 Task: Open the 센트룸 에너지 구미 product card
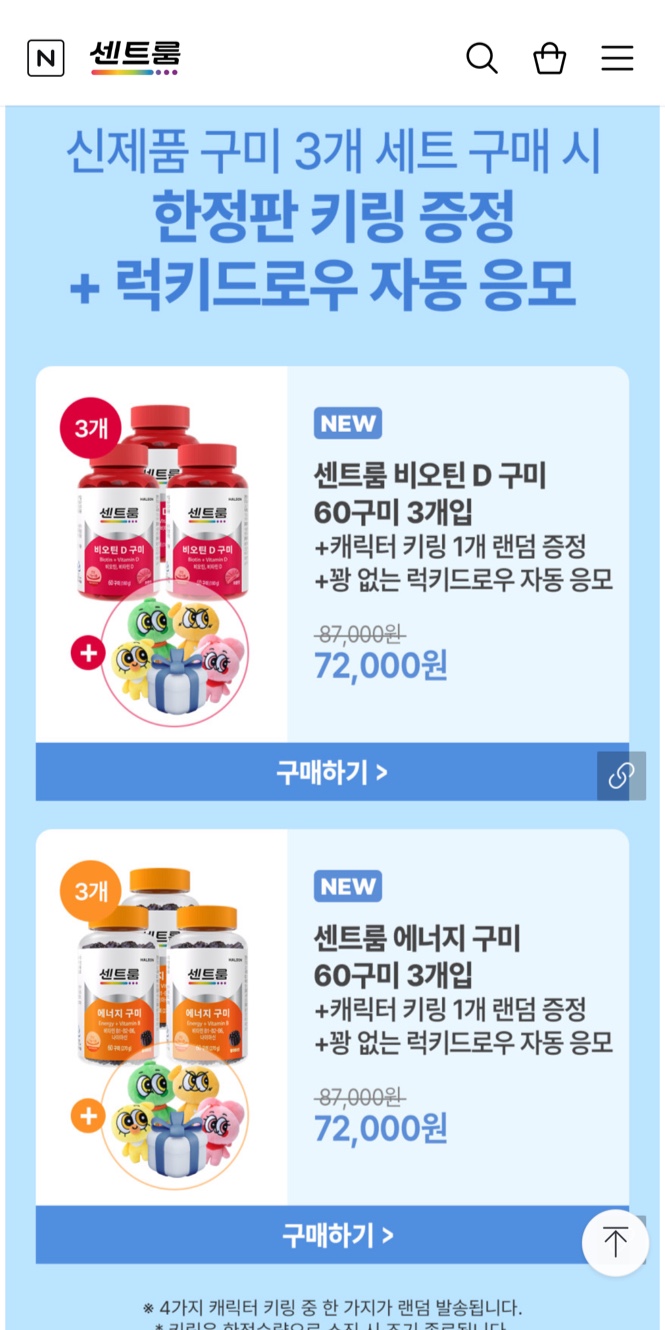(430, 956)
